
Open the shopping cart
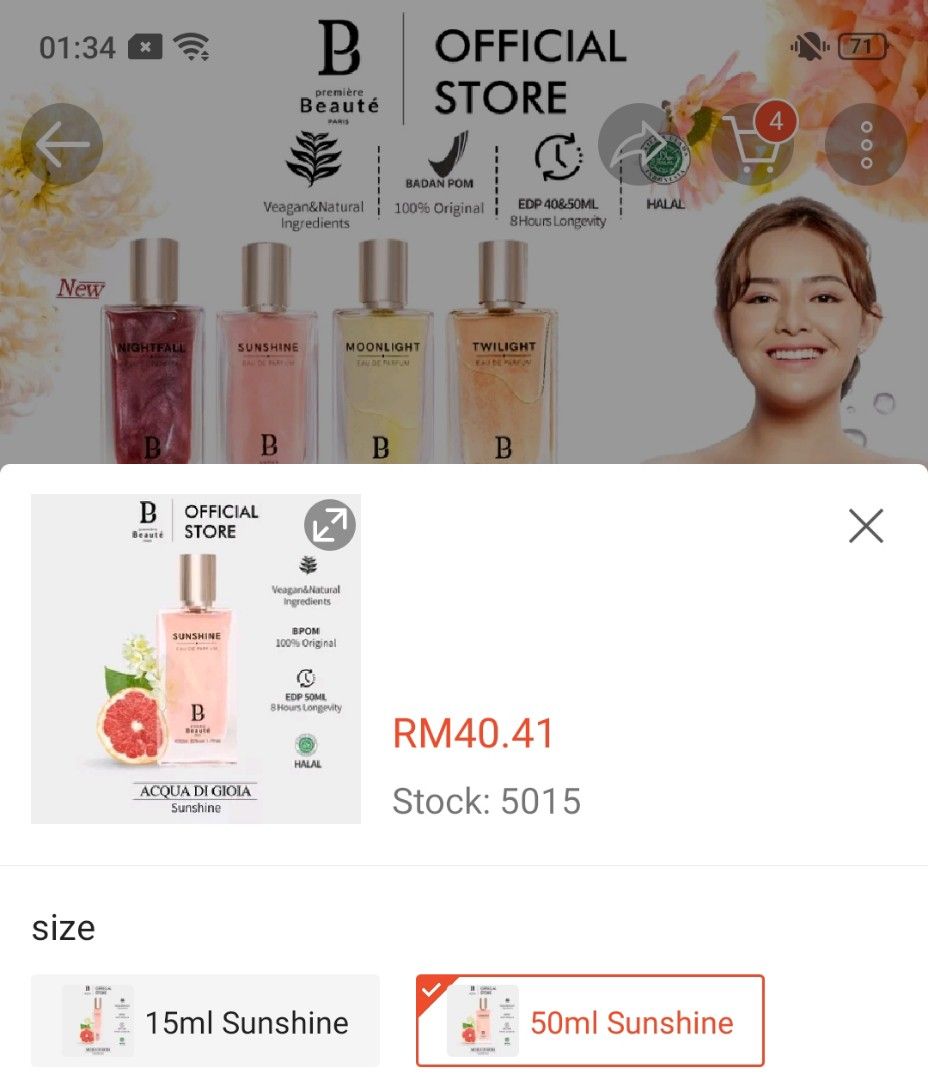click(752, 145)
